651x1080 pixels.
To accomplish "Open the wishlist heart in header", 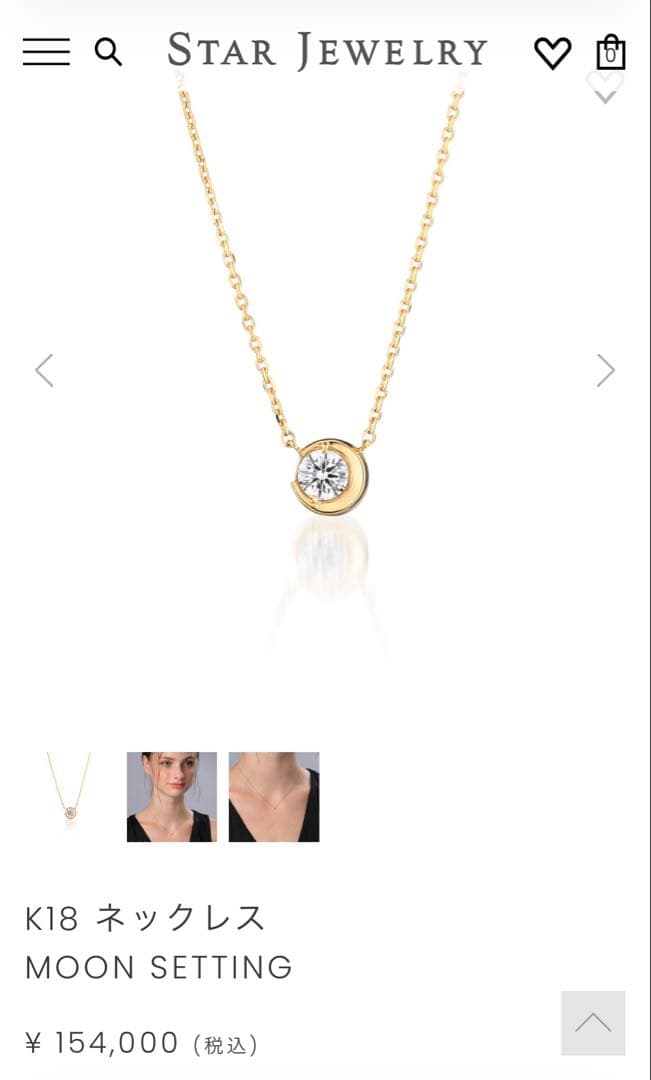I will (x=552, y=52).
